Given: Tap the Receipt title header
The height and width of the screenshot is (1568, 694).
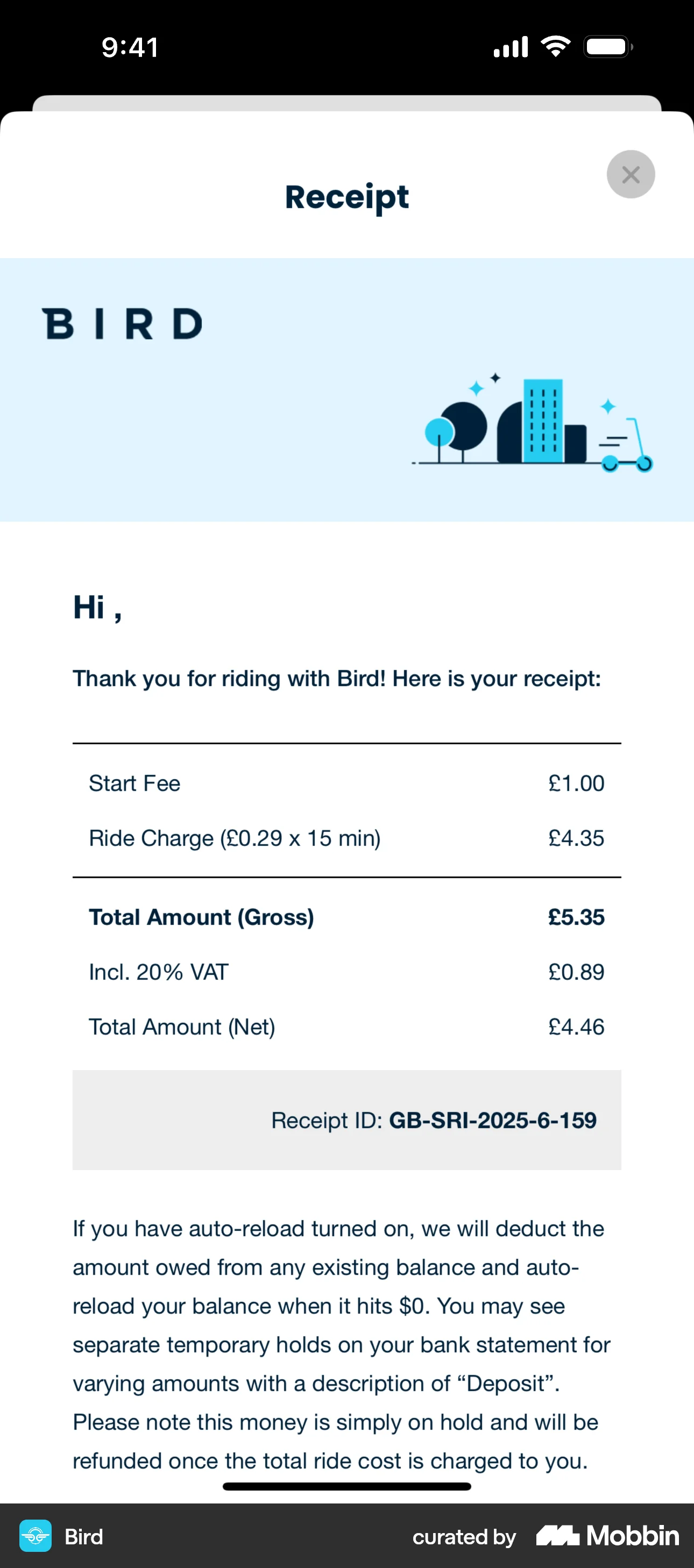Looking at the screenshot, I should point(346,197).
